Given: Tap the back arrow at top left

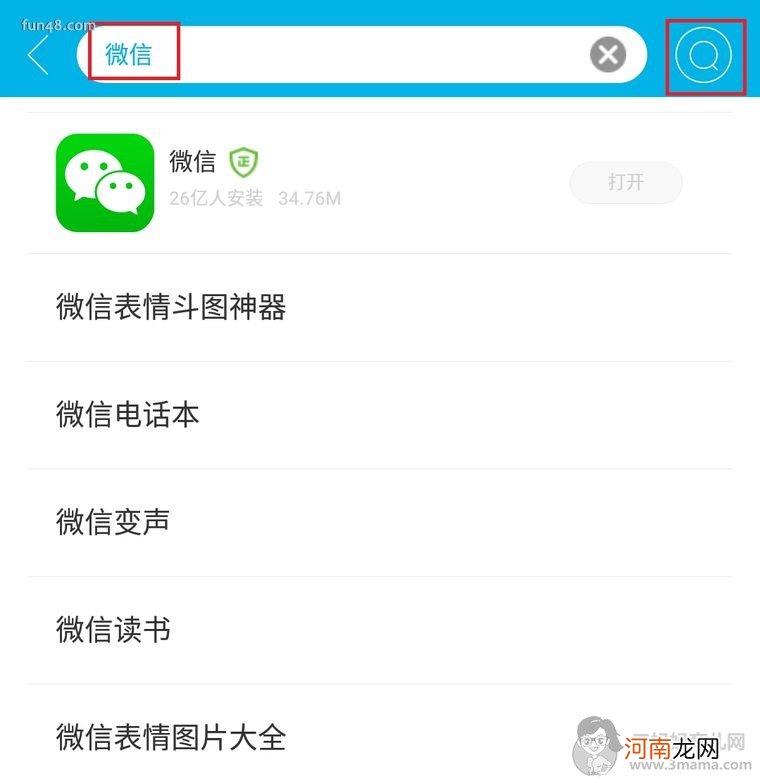Looking at the screenshot, I should pyautogui.click(x=38, y=55).
